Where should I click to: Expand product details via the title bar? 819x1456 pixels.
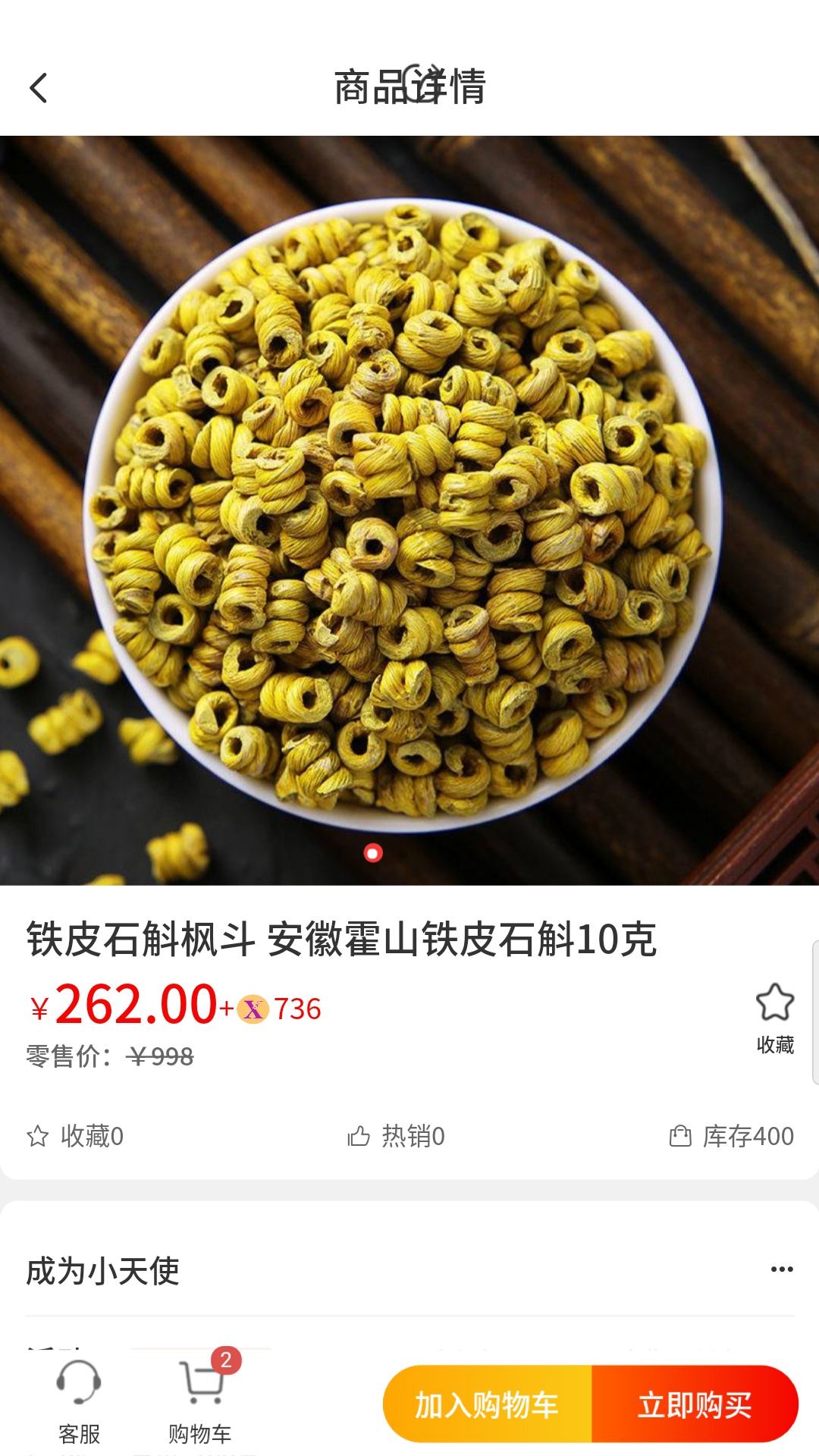tap(409, 86)
